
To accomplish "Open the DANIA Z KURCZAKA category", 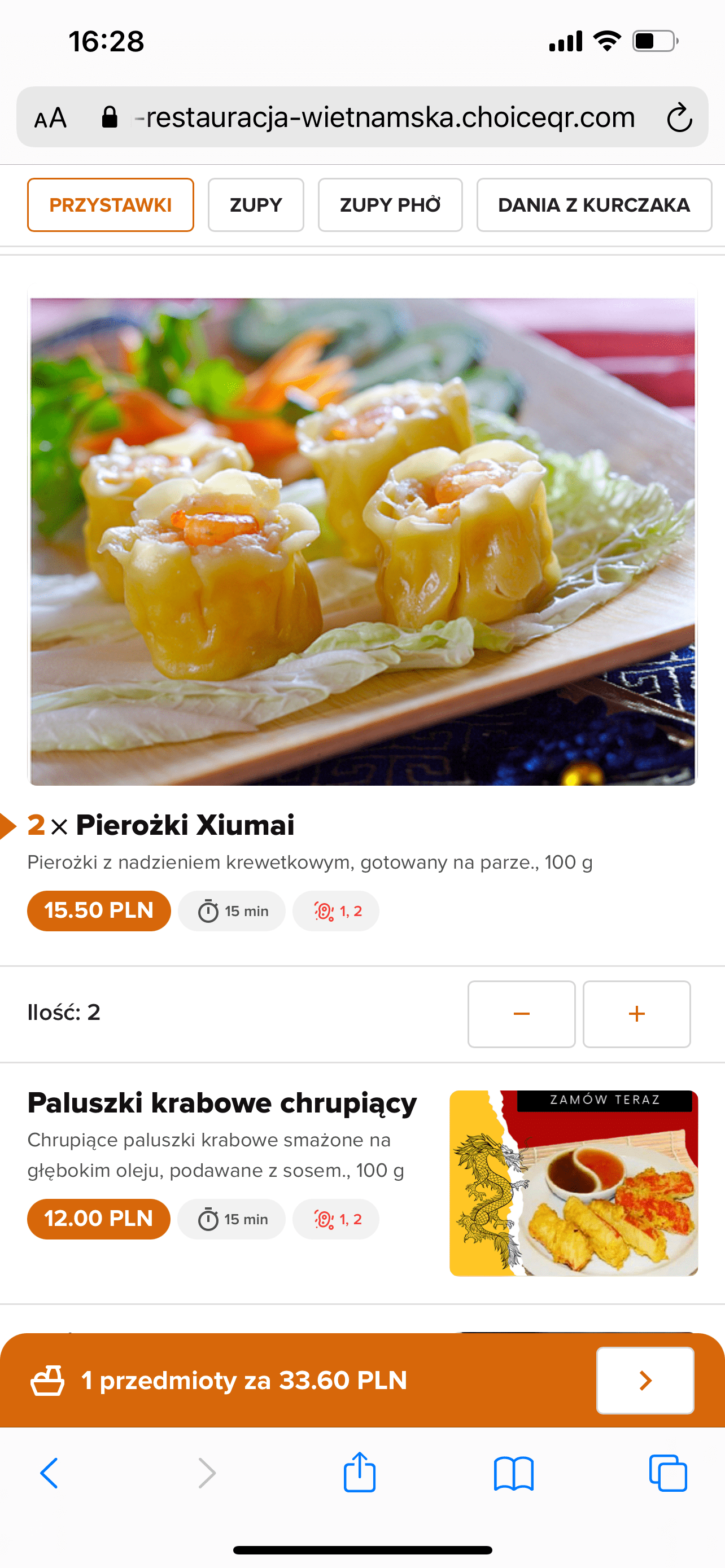I will 593,204.
